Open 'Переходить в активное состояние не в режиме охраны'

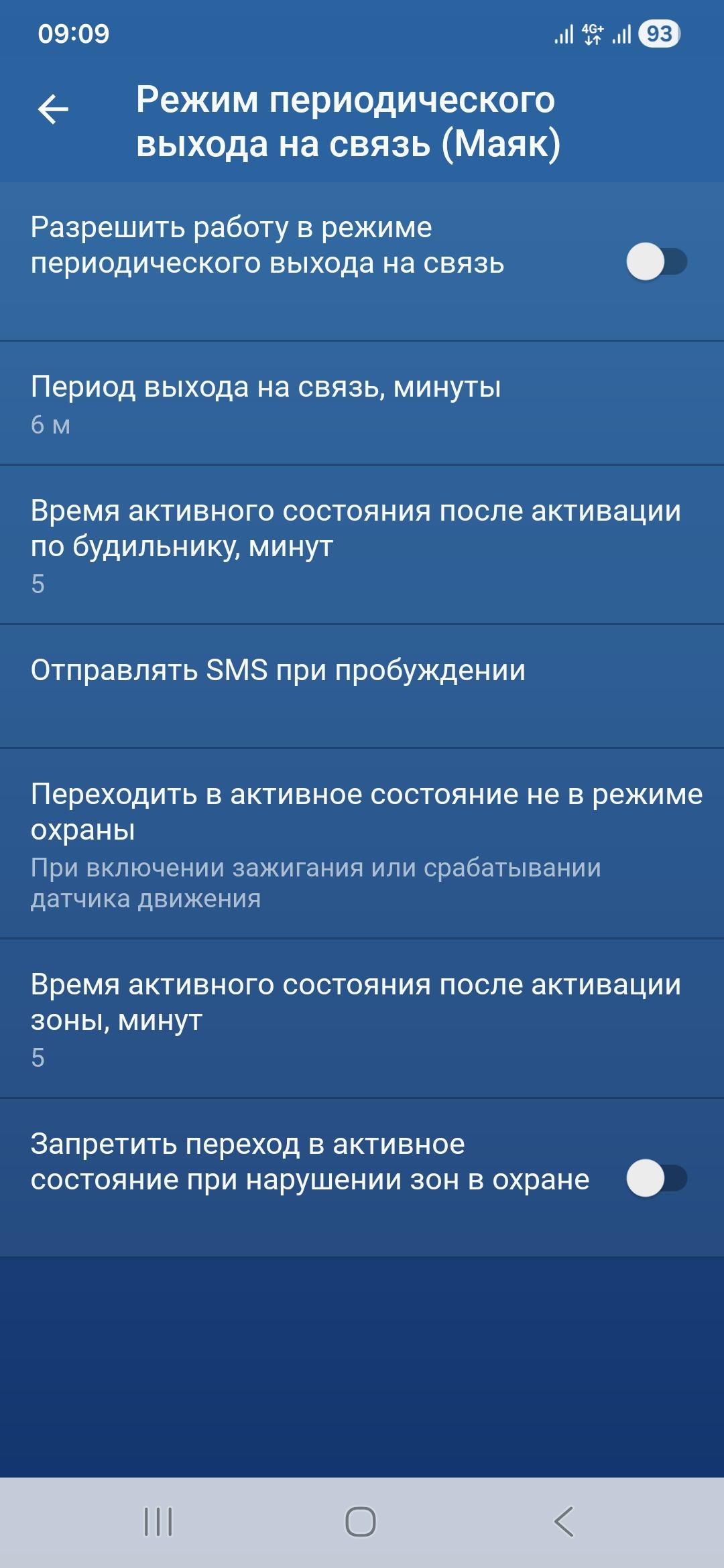coord(362,843)
